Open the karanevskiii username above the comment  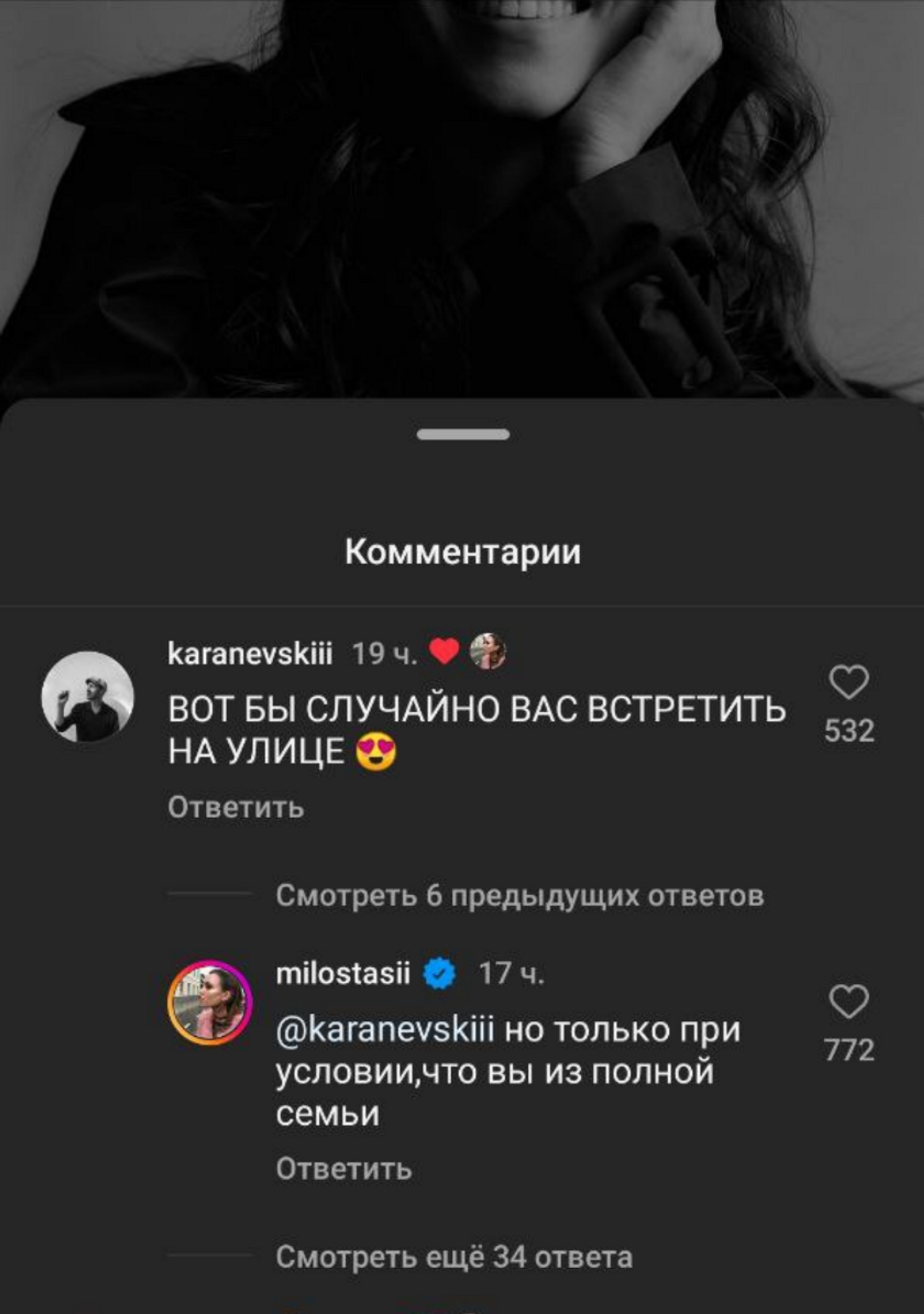click(250, 653)
